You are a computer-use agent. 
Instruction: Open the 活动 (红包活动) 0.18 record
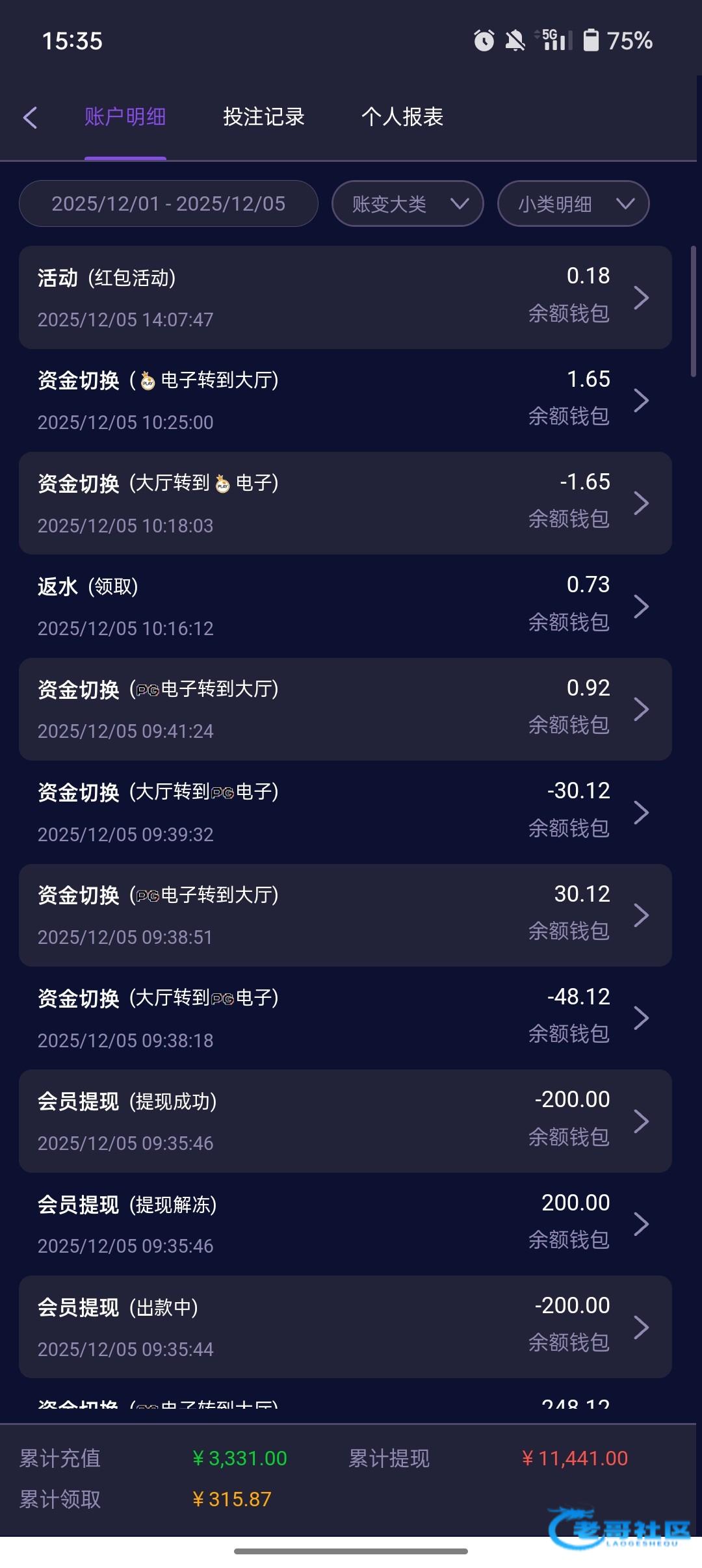pyautogui.click(x=345, y=297)
